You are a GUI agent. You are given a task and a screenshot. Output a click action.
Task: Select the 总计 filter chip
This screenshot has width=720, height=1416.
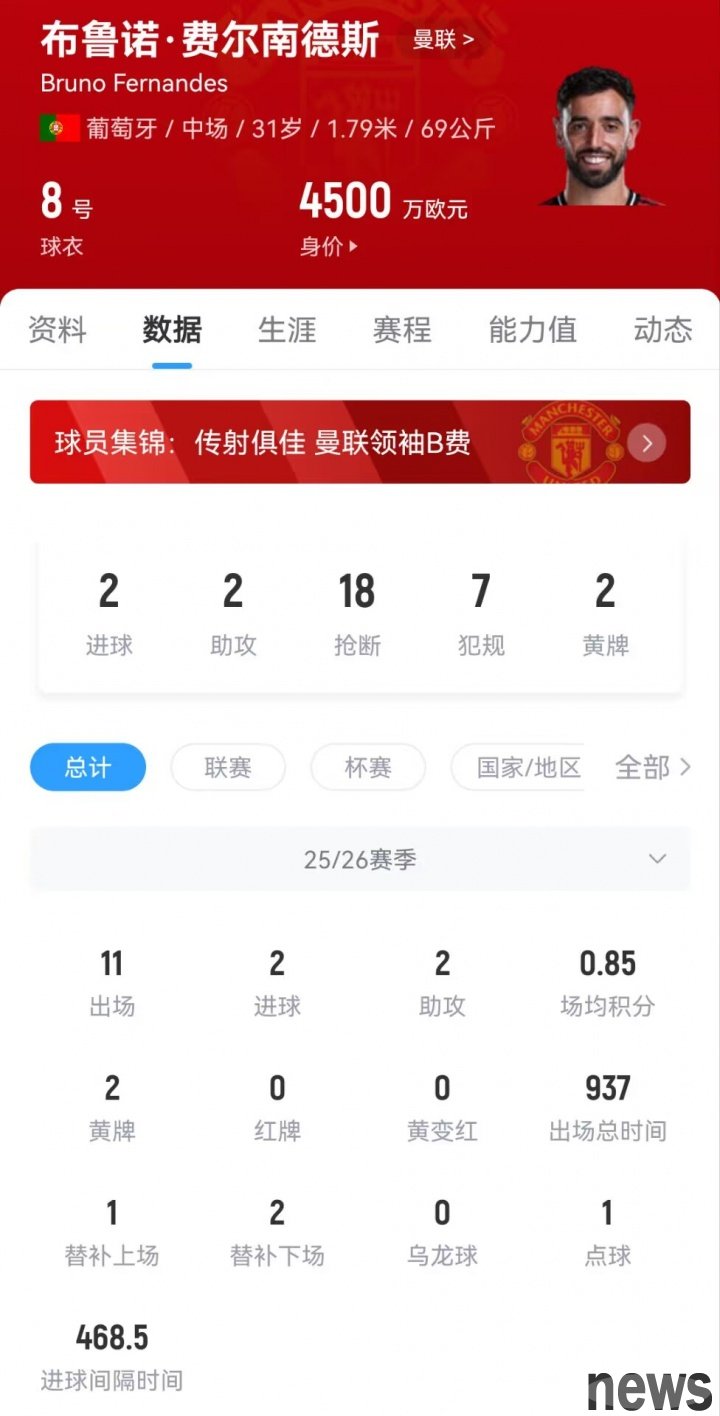click(x=88, y=768)
